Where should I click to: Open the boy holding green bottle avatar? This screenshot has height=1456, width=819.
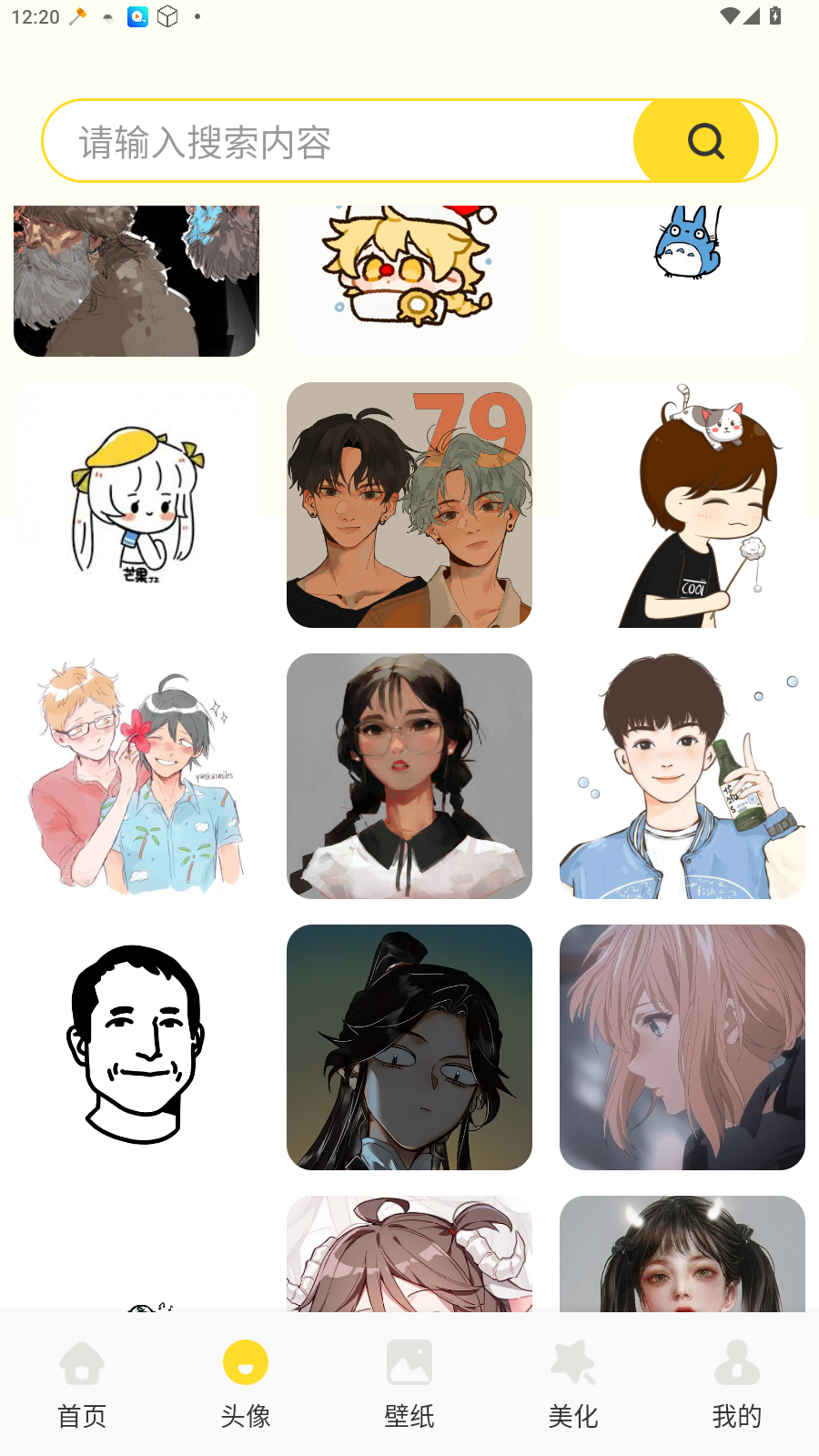coord(682,776)
